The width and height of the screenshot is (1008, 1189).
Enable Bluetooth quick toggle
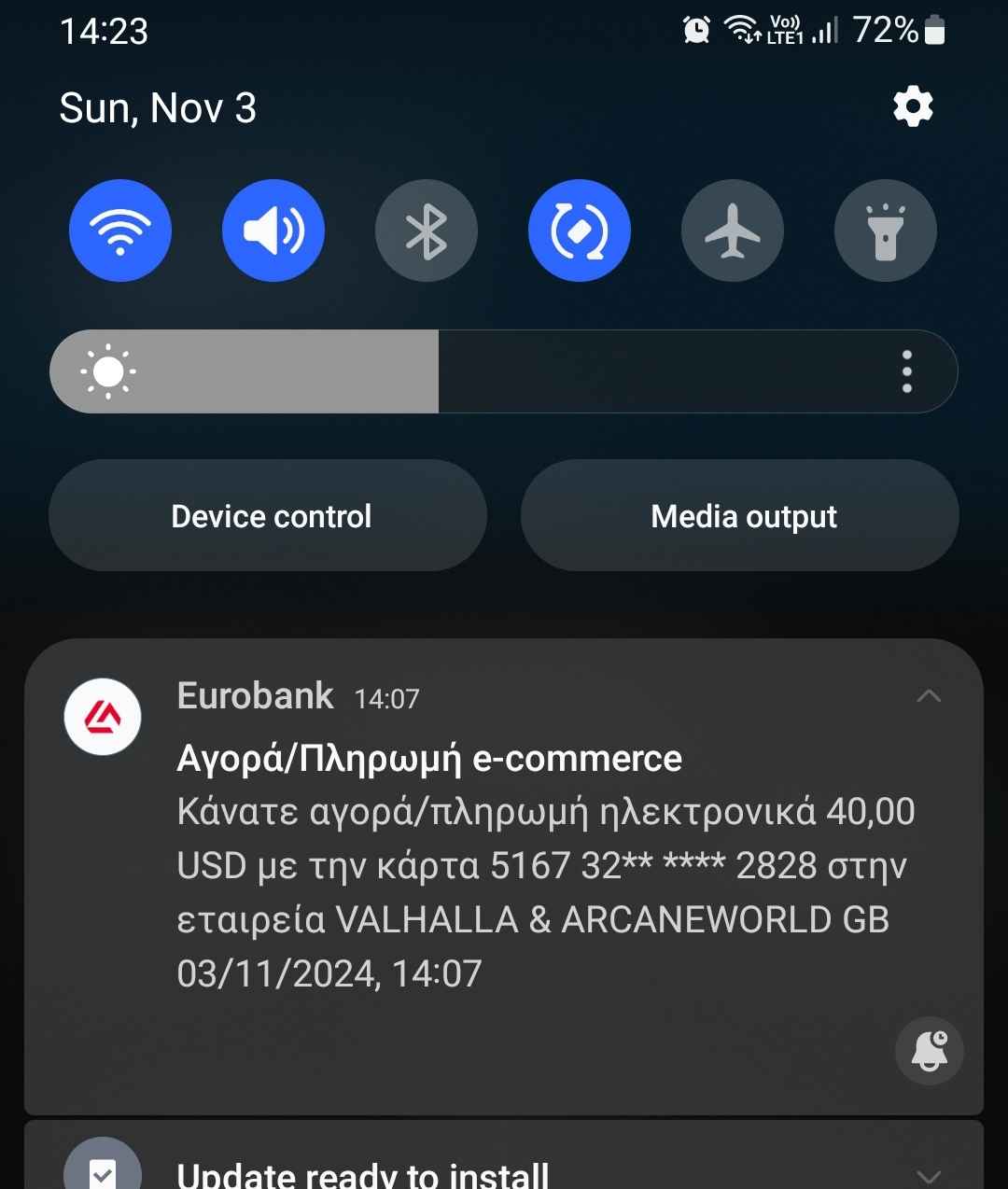click(427, 231)
